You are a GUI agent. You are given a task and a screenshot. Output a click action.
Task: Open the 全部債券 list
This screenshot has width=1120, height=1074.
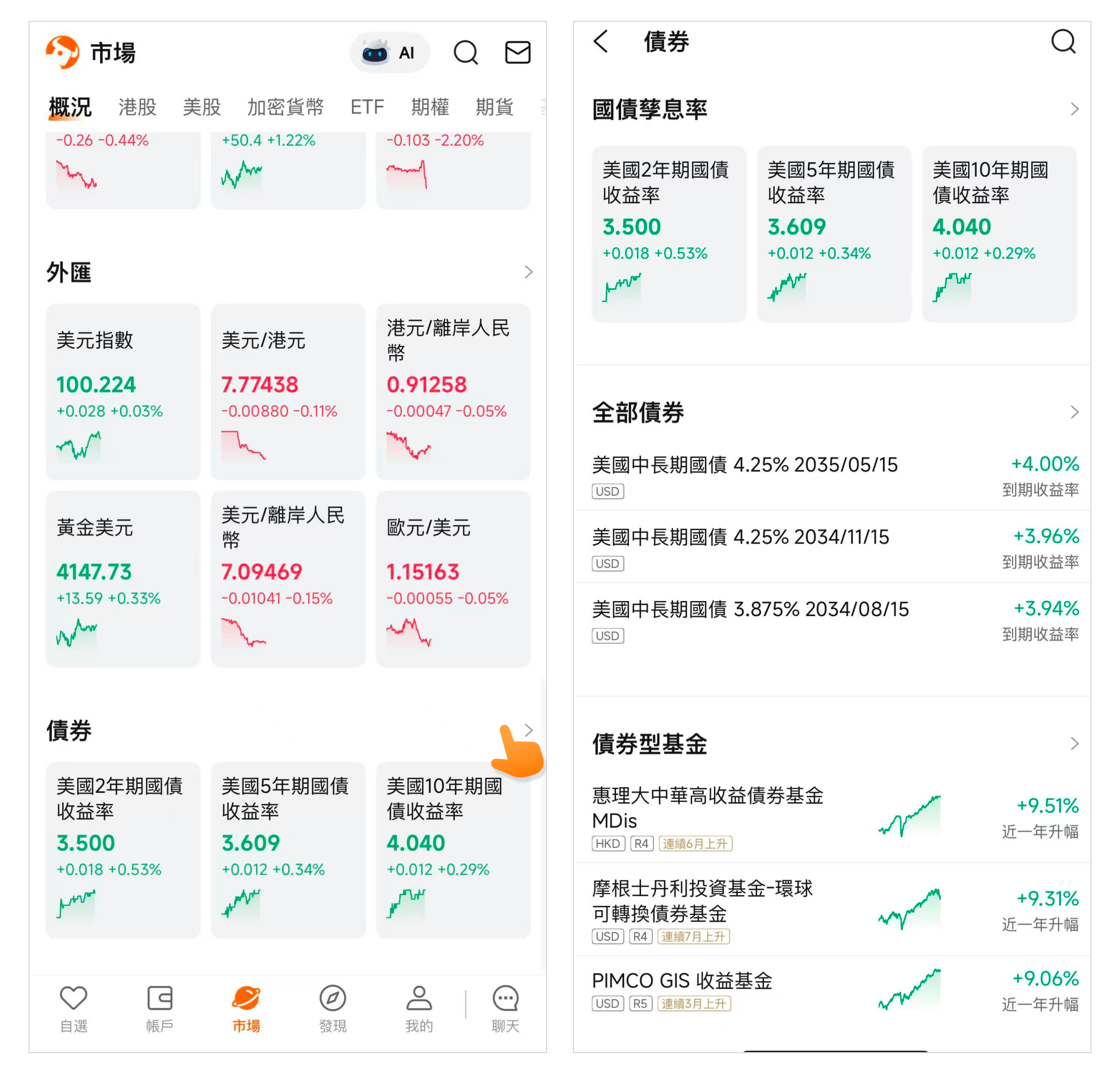1074,412
